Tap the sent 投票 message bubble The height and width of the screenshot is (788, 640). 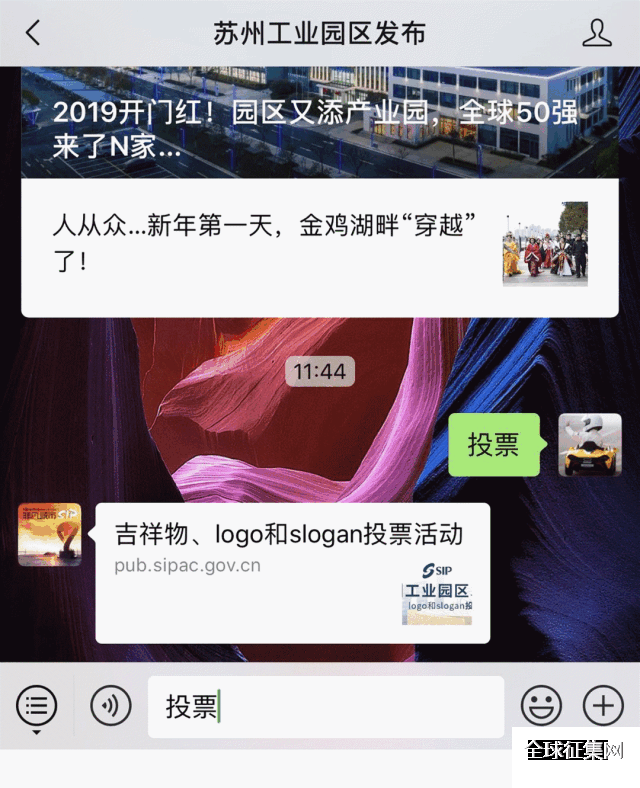[x=494, y=446]
